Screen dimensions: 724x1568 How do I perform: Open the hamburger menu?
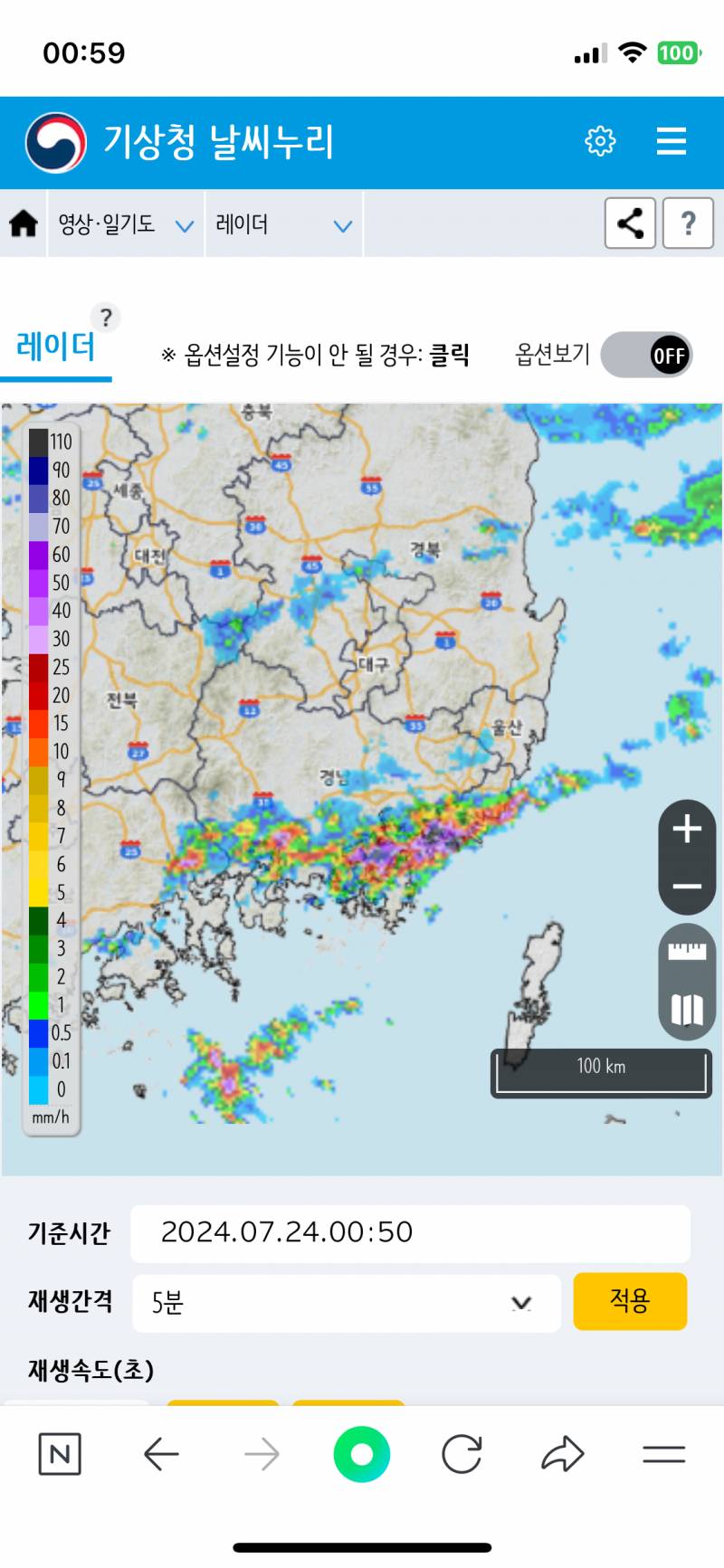(671, 141)
